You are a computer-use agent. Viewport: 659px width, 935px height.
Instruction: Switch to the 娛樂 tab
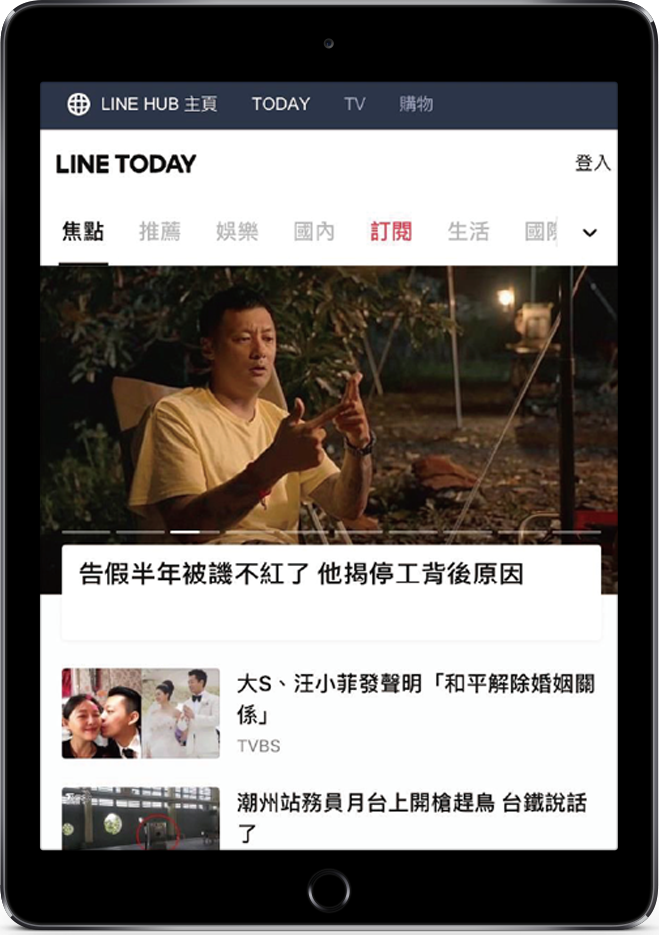237,232
